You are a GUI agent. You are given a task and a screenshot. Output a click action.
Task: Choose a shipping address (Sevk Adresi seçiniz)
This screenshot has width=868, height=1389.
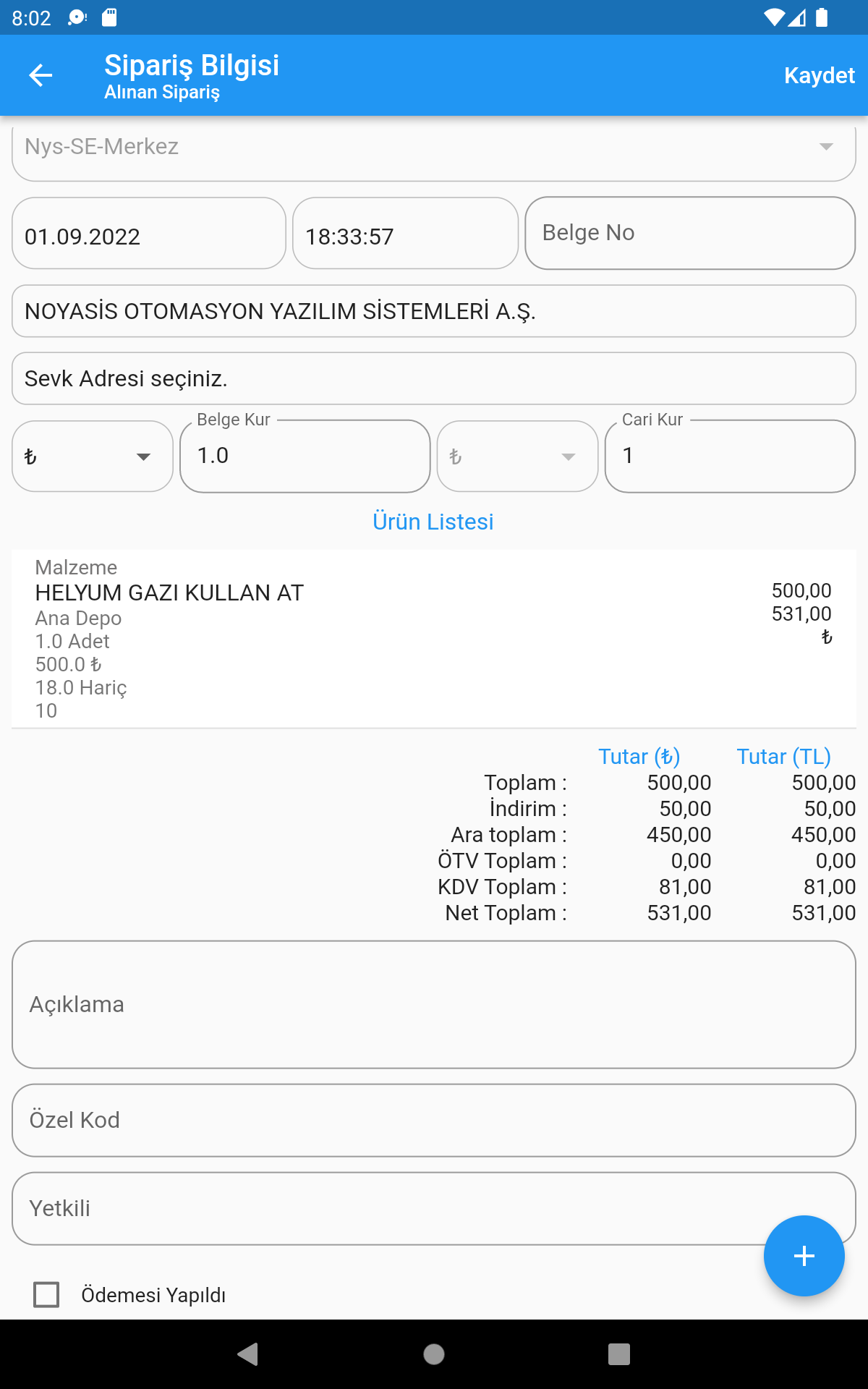click(x=434, y=378)
